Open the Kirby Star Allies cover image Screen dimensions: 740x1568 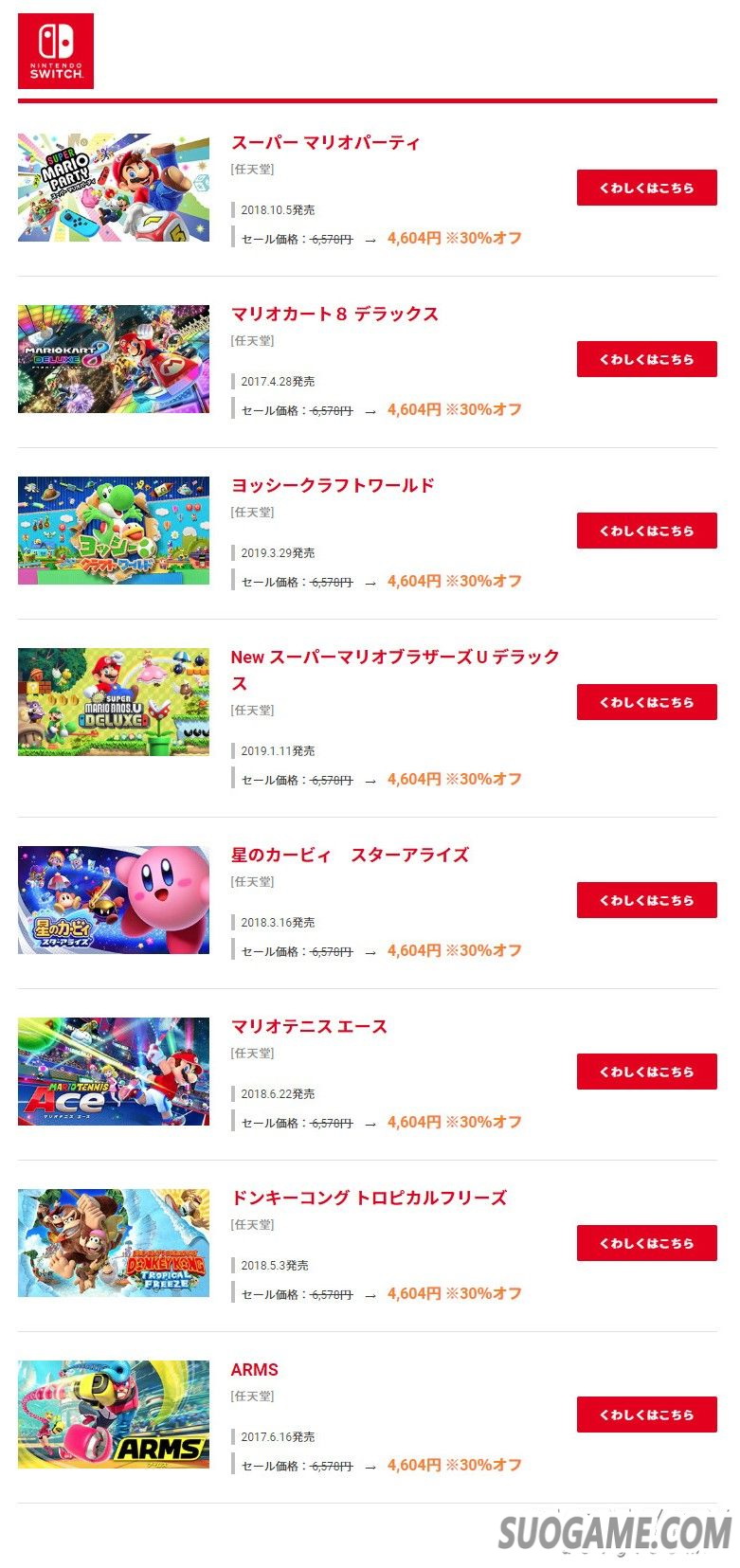pos(114,900)
